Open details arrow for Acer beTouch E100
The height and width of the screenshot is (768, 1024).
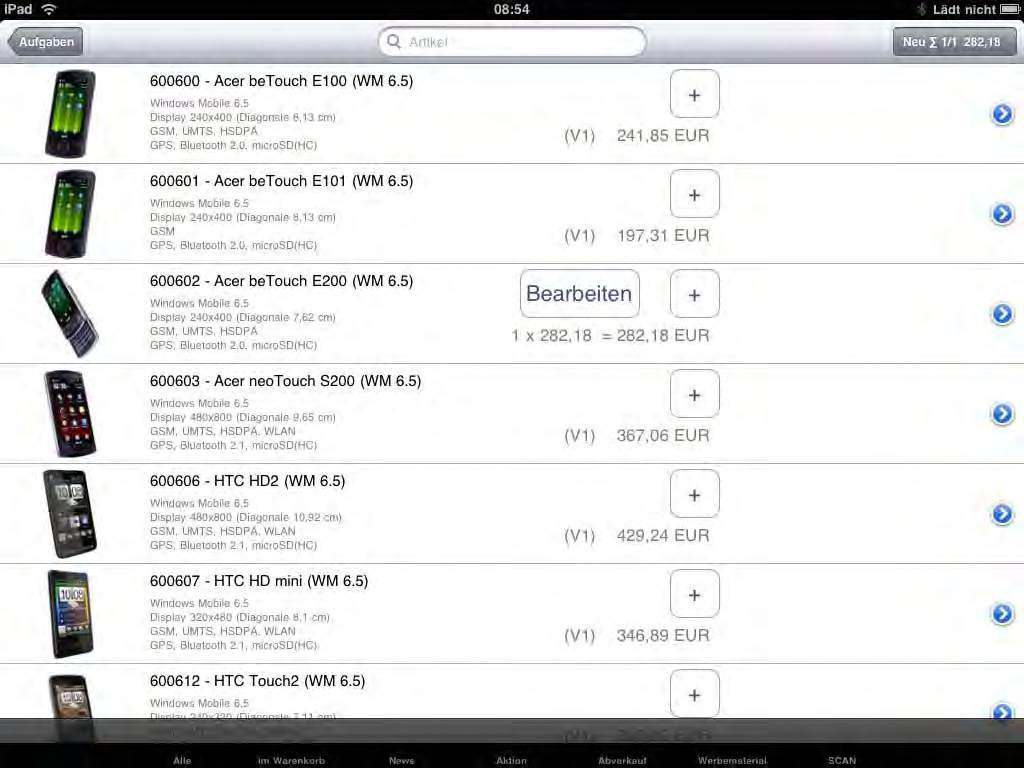pos(1002,114)
